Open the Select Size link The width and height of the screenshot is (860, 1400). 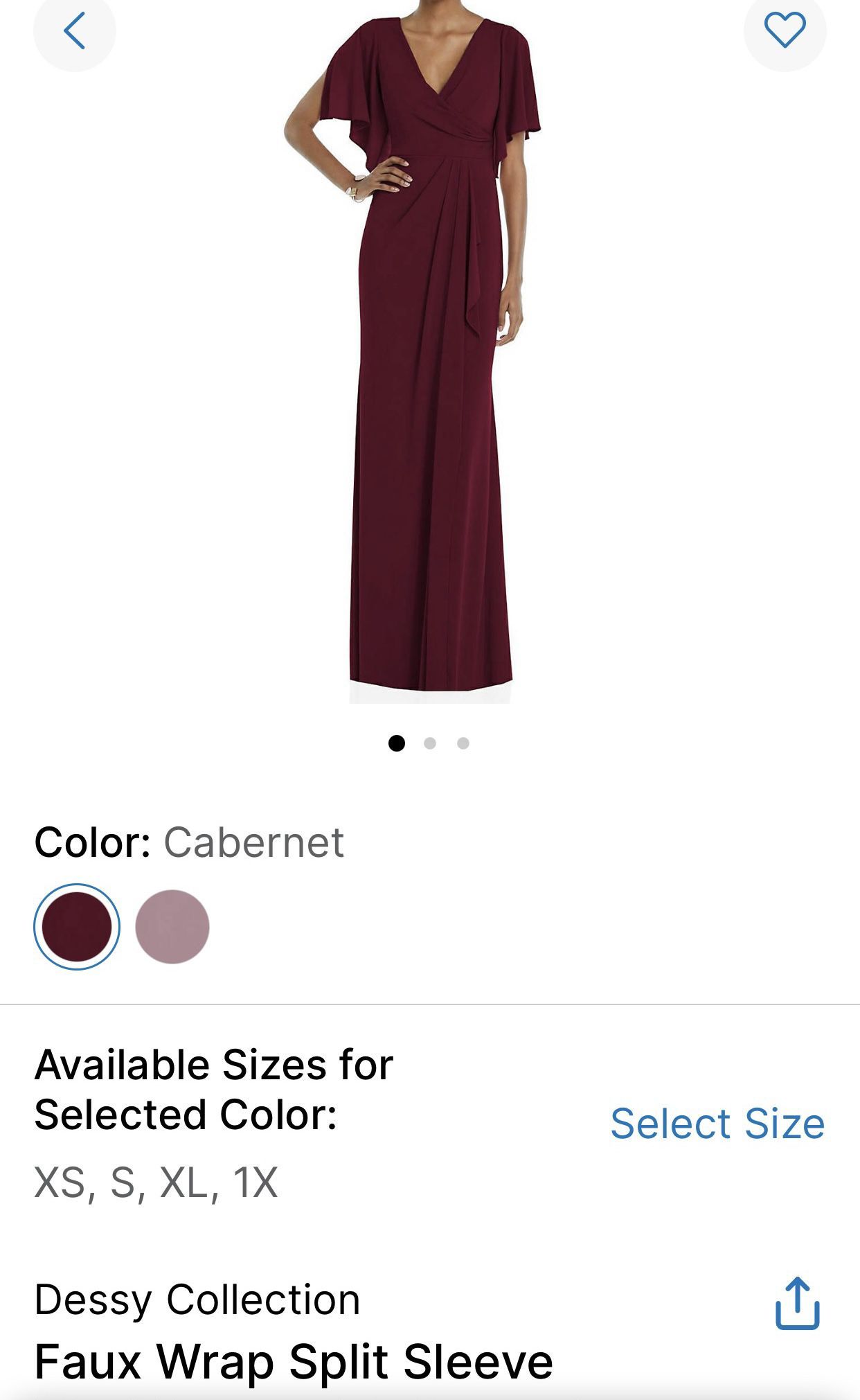click(x=717, y=1123)
